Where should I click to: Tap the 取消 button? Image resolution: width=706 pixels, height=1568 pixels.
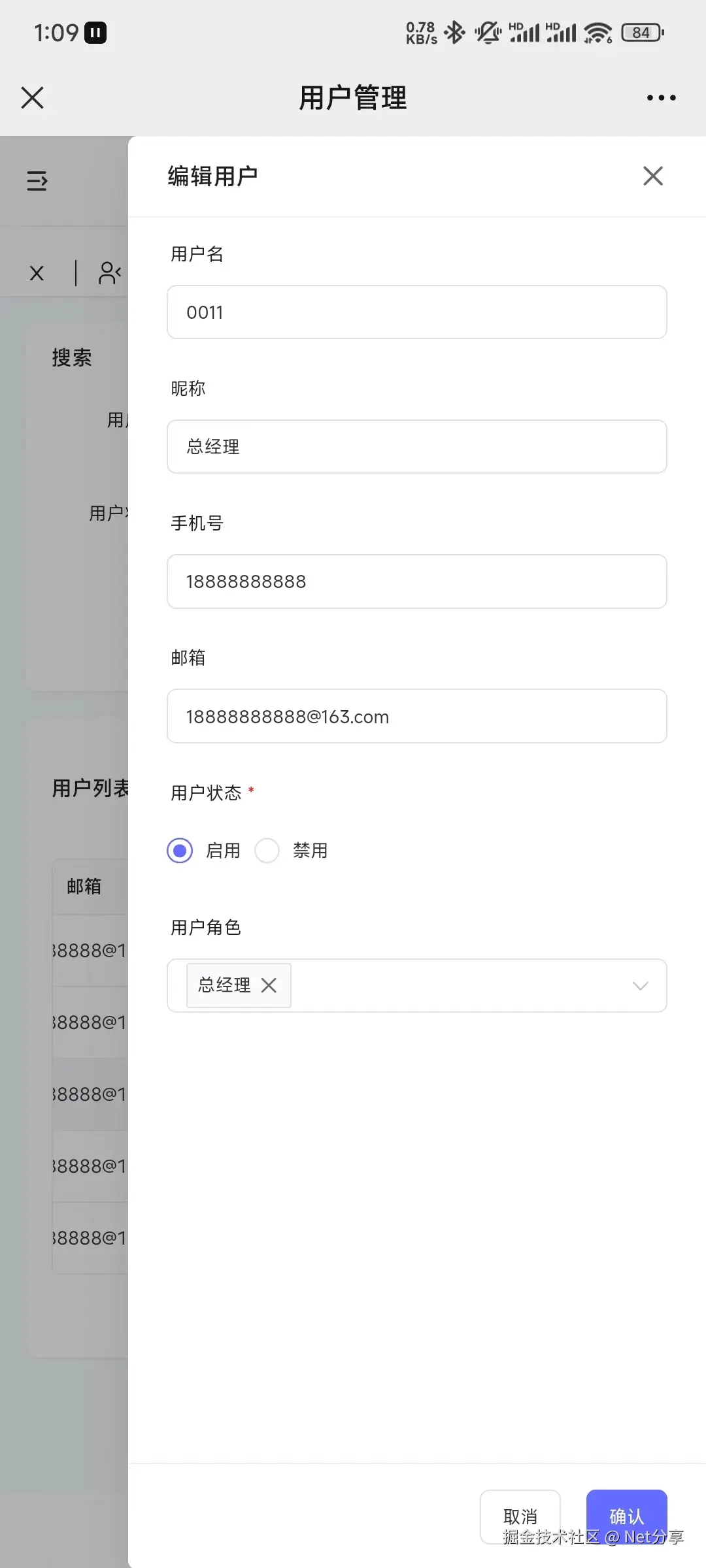520,1516
